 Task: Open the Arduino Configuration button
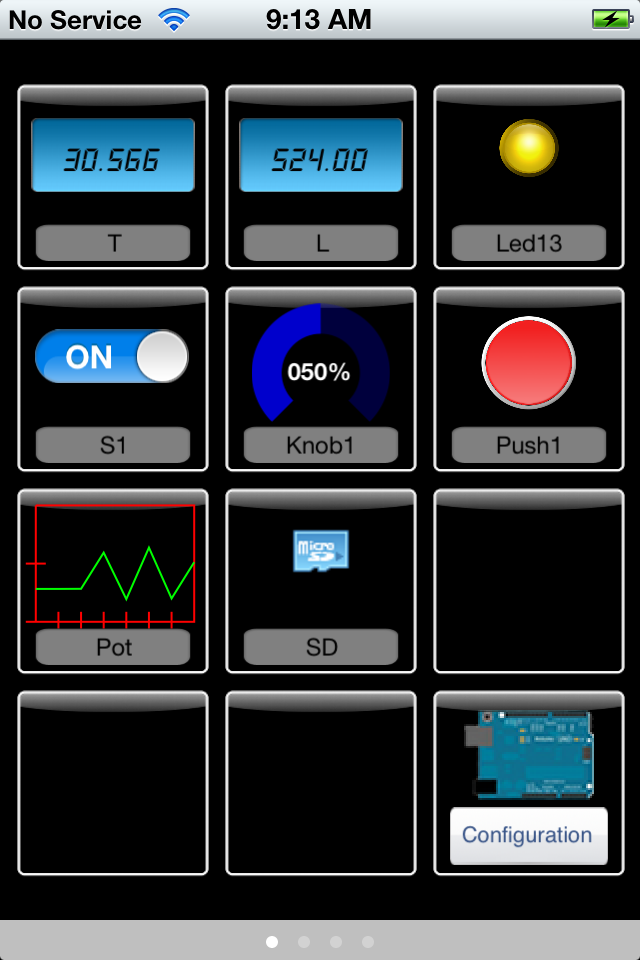click(x=528, y=835)
